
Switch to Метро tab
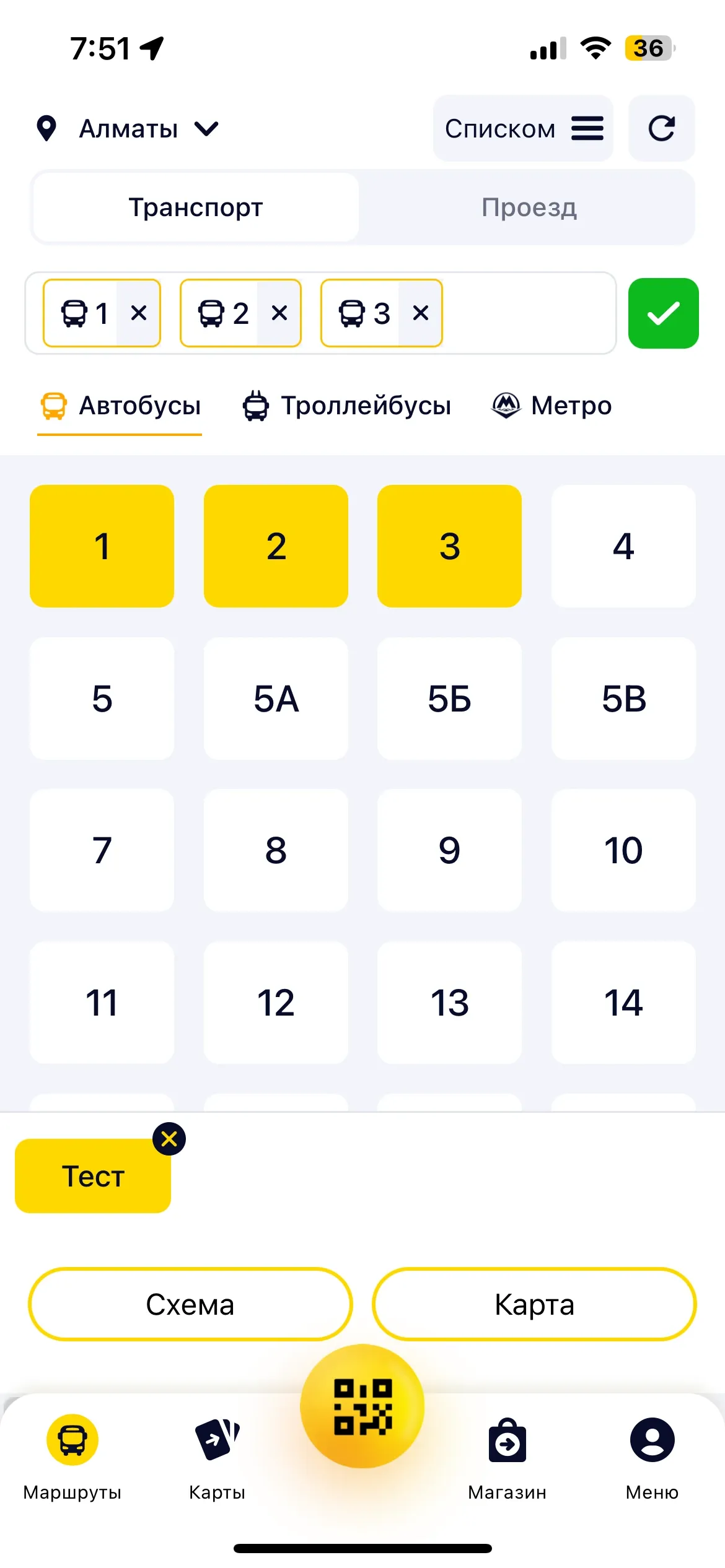(x=551, y=406)
